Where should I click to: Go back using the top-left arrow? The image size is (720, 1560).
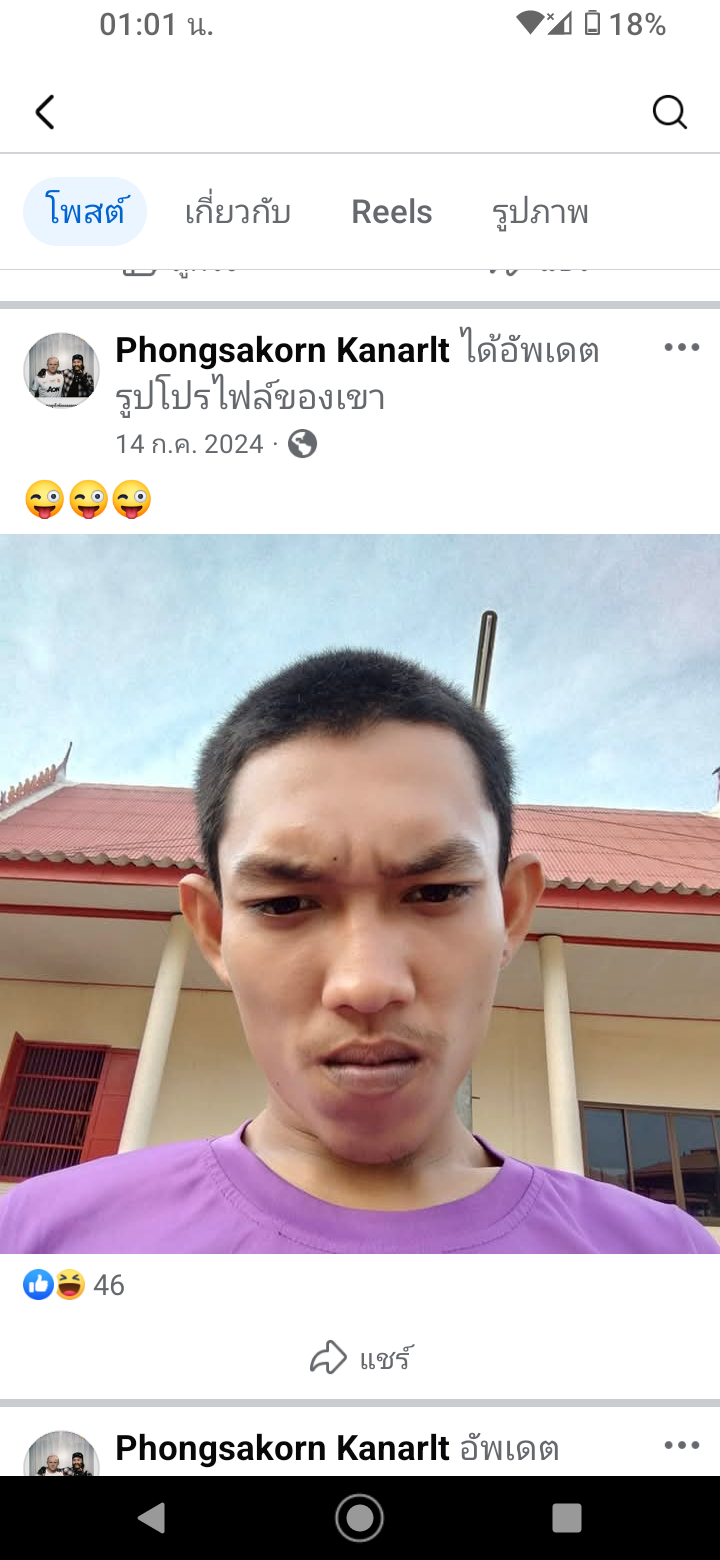45,112
